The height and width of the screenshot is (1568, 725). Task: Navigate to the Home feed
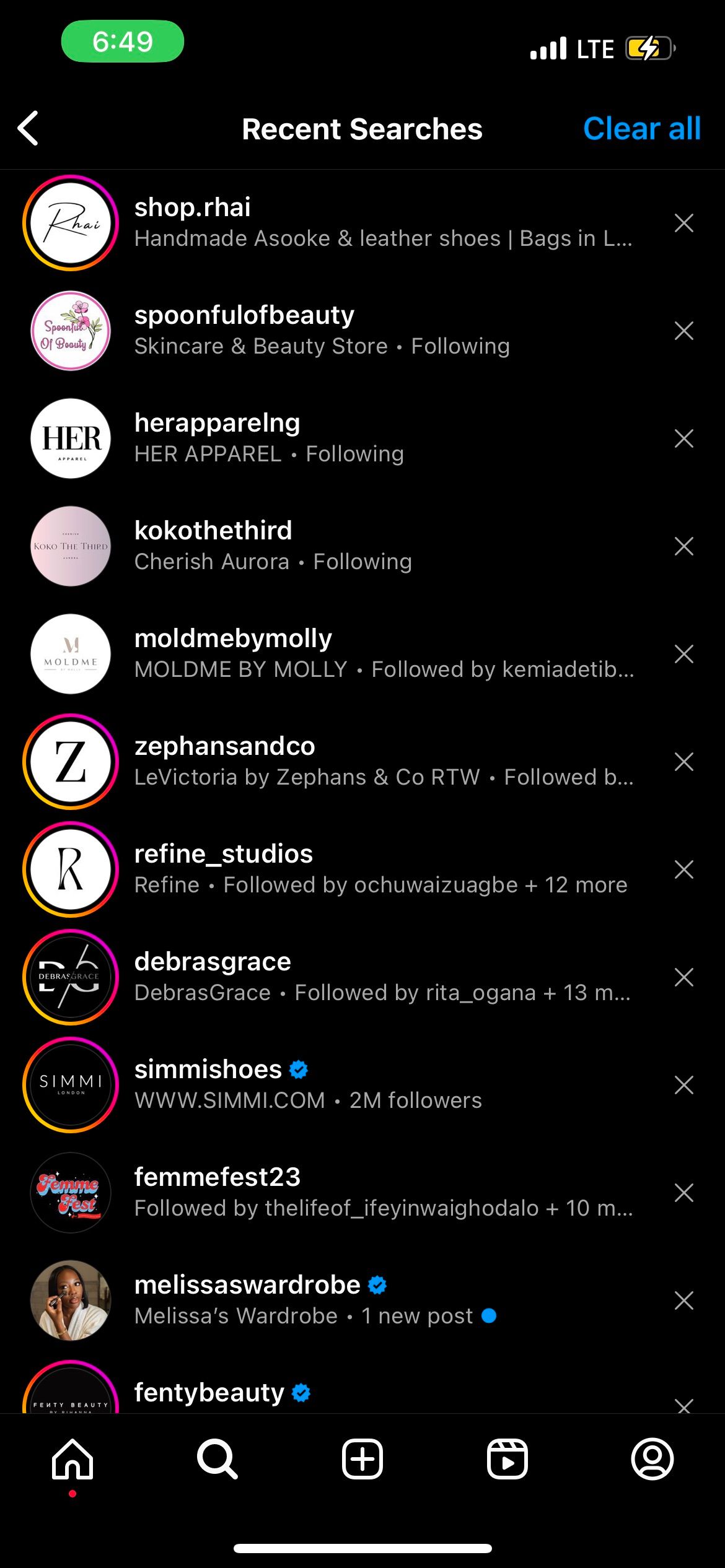pyautogui.click(x=72, y=1460)
